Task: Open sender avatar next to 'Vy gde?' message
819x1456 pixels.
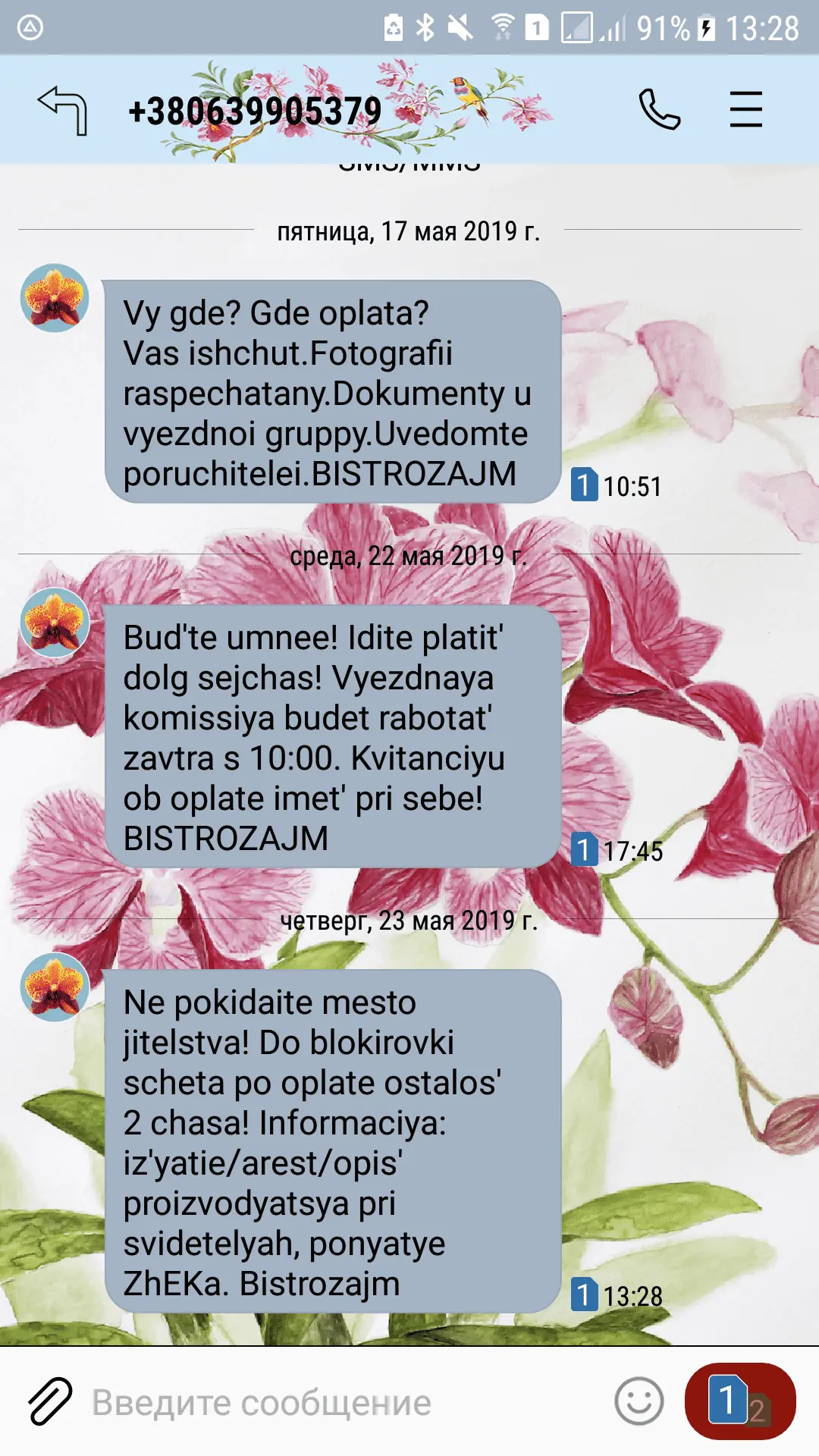Action: 55,298
